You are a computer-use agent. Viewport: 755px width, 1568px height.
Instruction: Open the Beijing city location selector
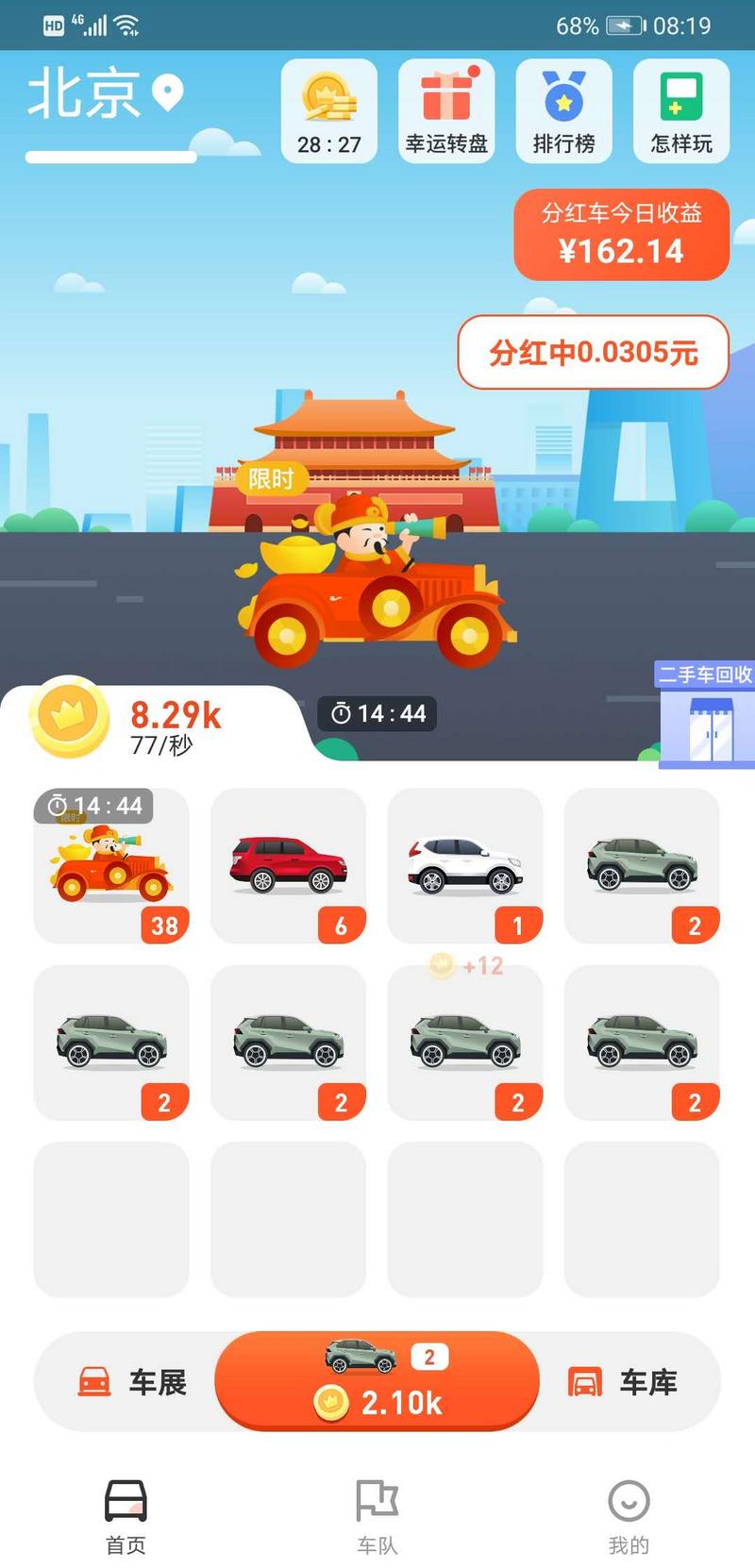coord(105,94)
